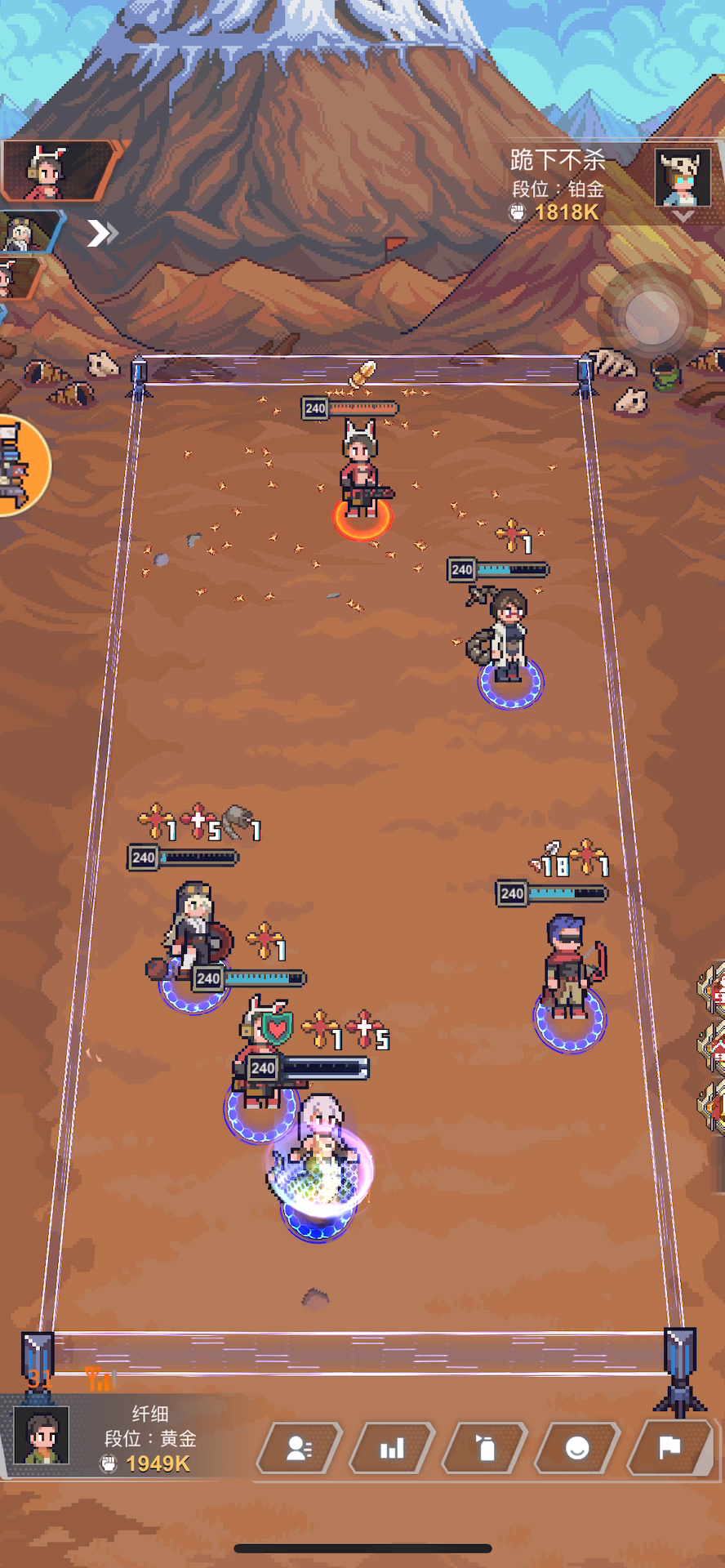Open the orange robot bubble on the left edge
Viewport: 725px width, 1568px height.
(x=22, y=465)
